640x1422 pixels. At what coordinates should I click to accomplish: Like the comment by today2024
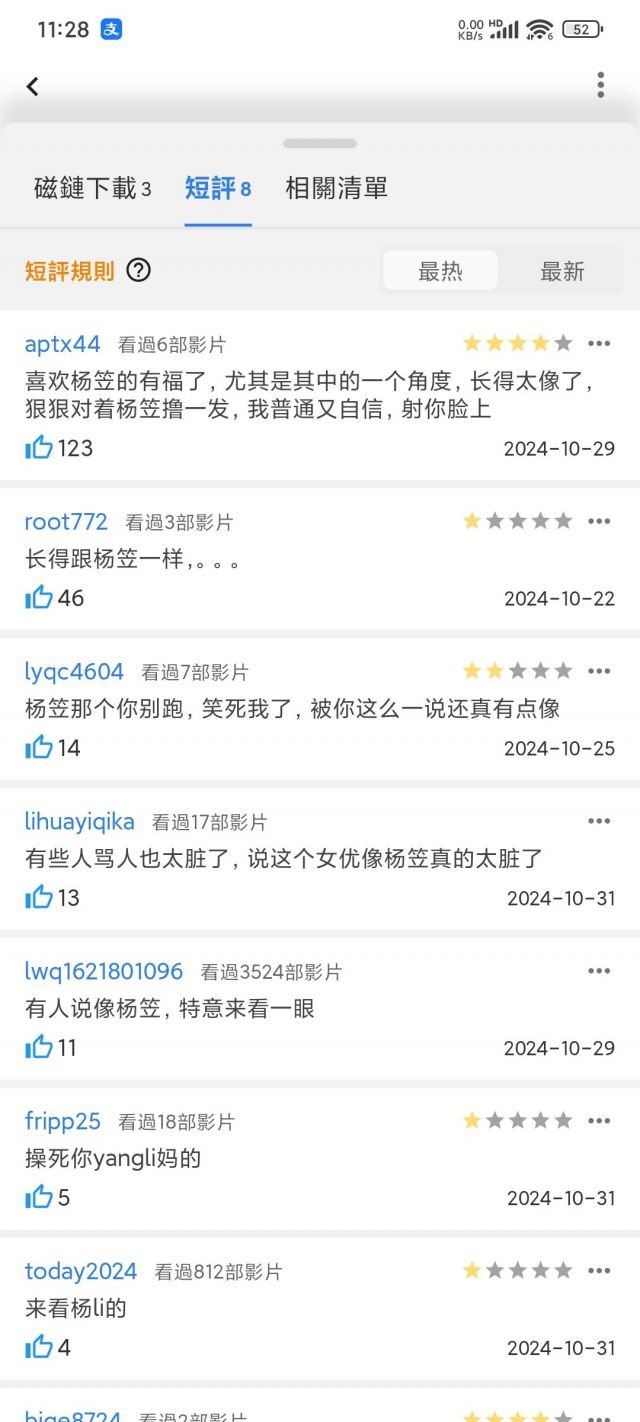[39, 1347]
